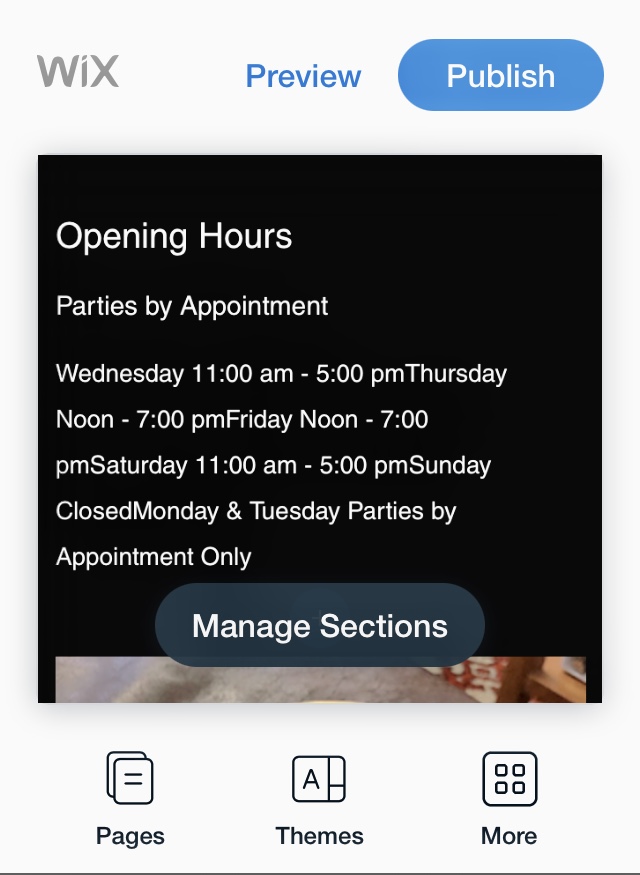Publish the site
The width and height of the screenshot is (640, 875).
pos(500,76)
